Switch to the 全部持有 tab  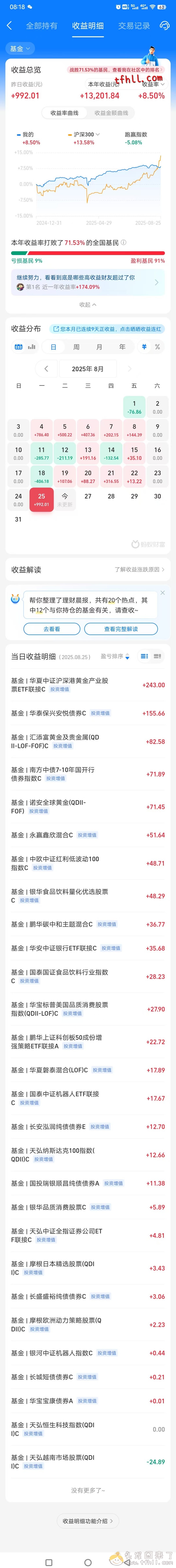[41, 25]
